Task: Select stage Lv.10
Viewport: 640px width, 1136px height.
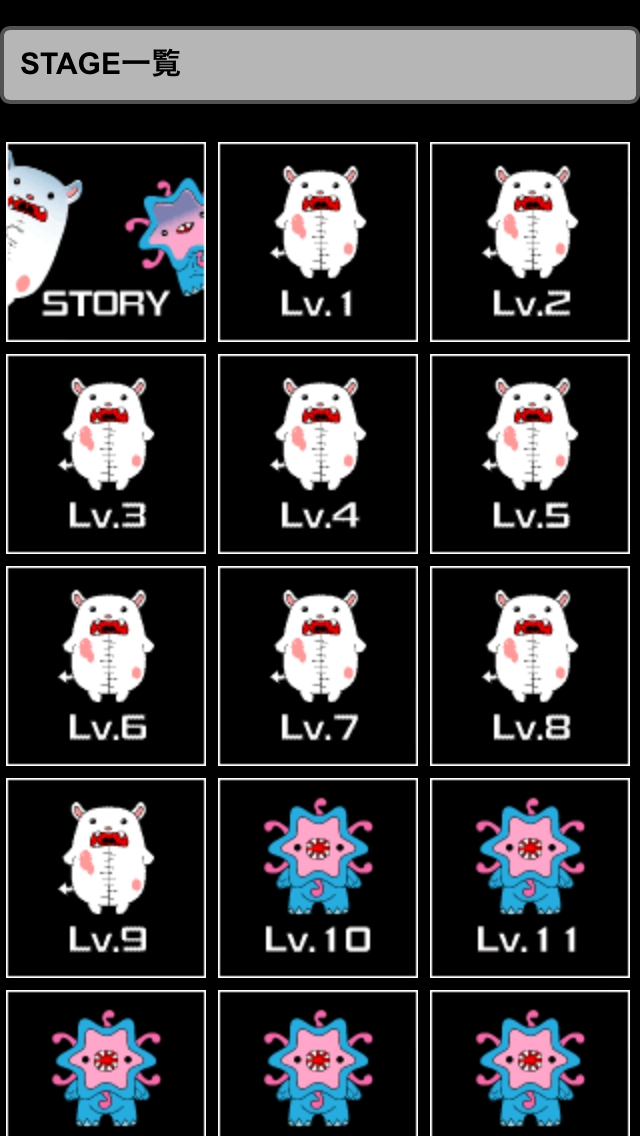Action: [318, 878]
